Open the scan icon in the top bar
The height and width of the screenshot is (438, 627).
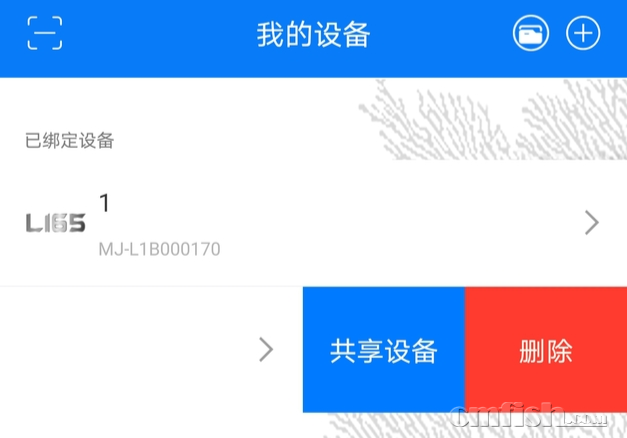(44, 34)
